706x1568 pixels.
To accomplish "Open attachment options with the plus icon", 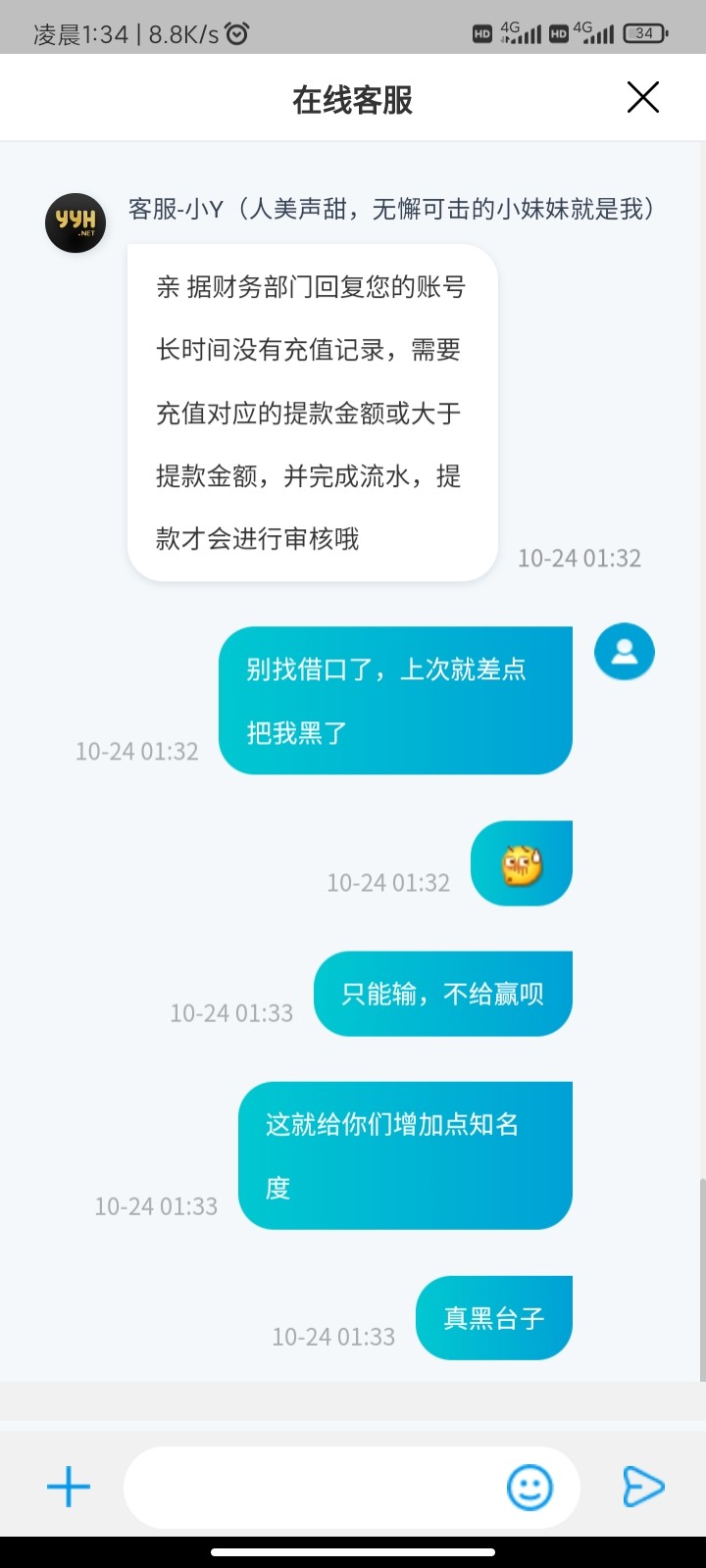I will coord(67,1486).
